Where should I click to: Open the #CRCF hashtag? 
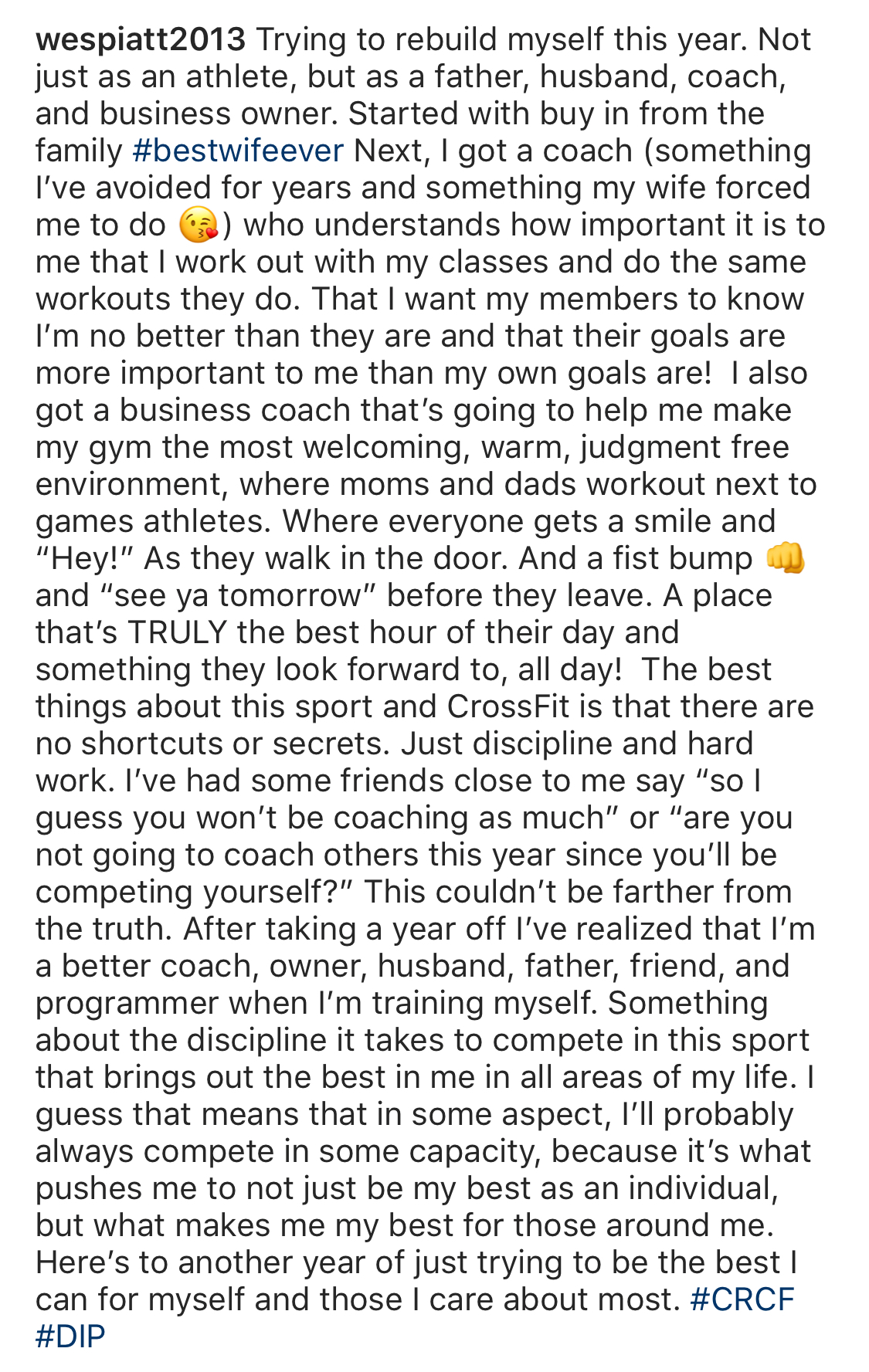[742, 1299]
